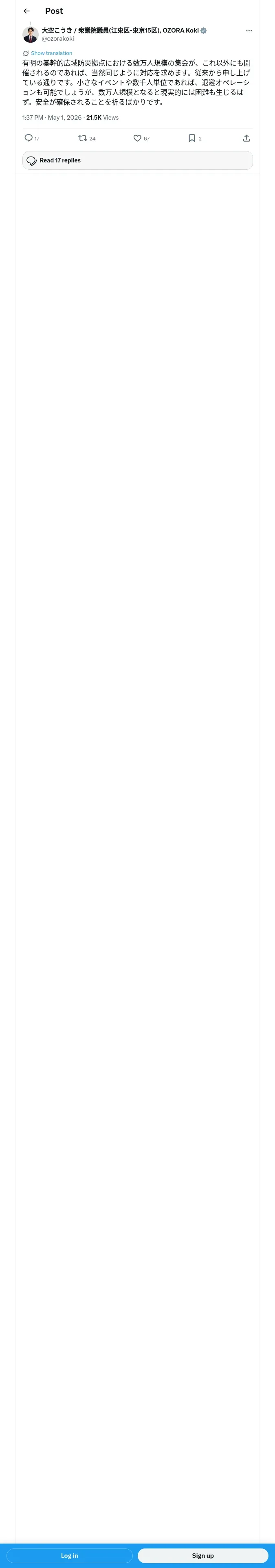This screenshot has width=275, height=1568.
Task: Open the post's three-dot overflow menu
Action: coord(249,31)
